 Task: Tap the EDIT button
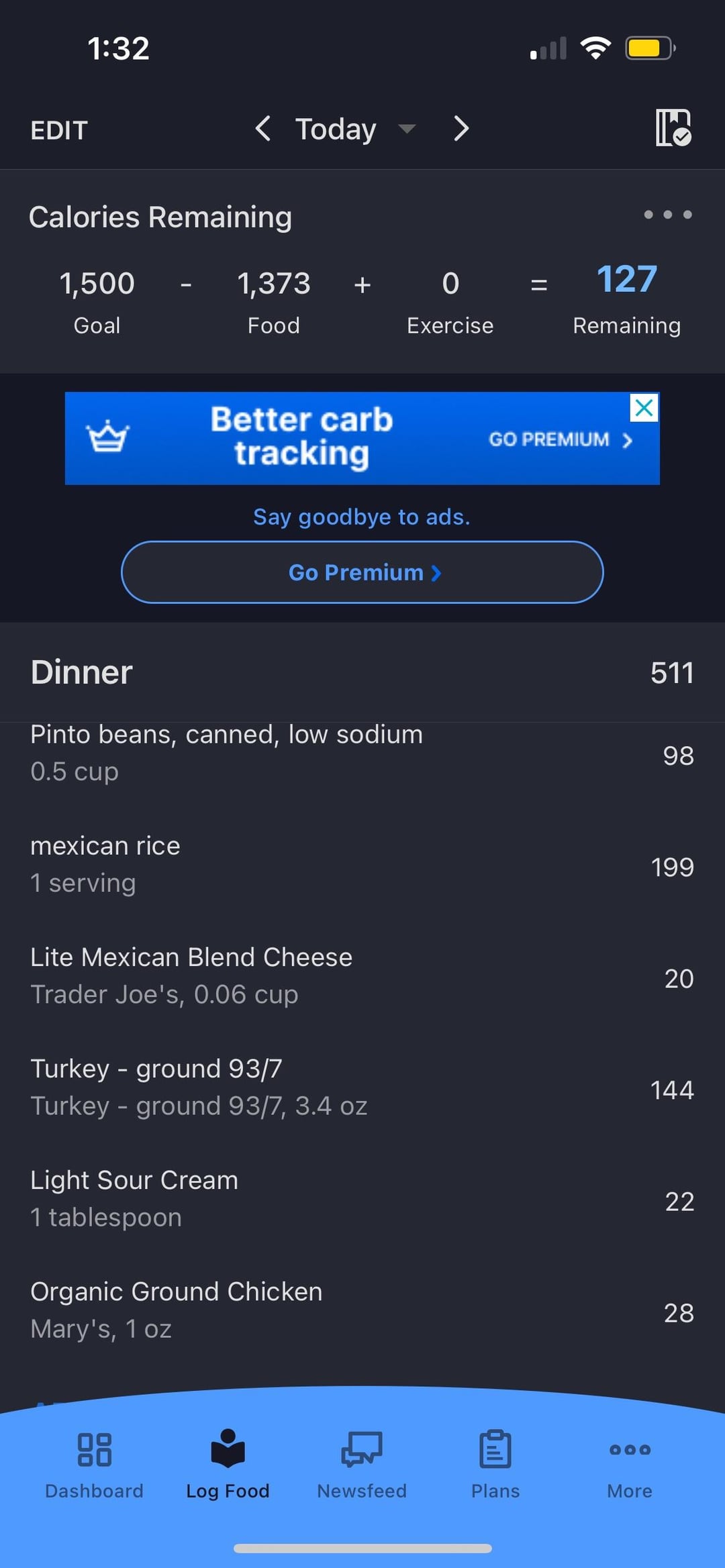tap(59, 130)
